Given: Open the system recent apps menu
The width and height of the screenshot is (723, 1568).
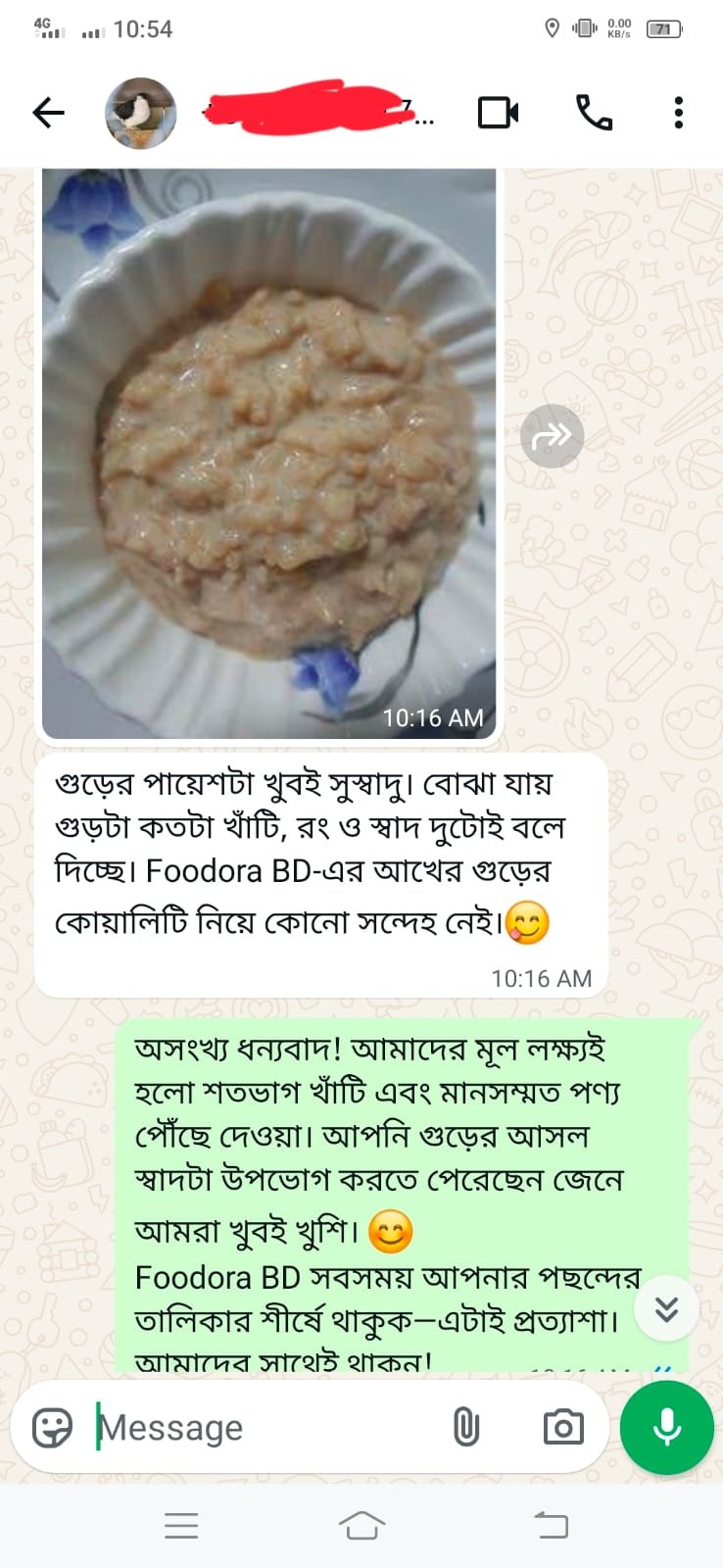Looking at the screenshot, I should pyautogui.click(x=181, y=1525).
